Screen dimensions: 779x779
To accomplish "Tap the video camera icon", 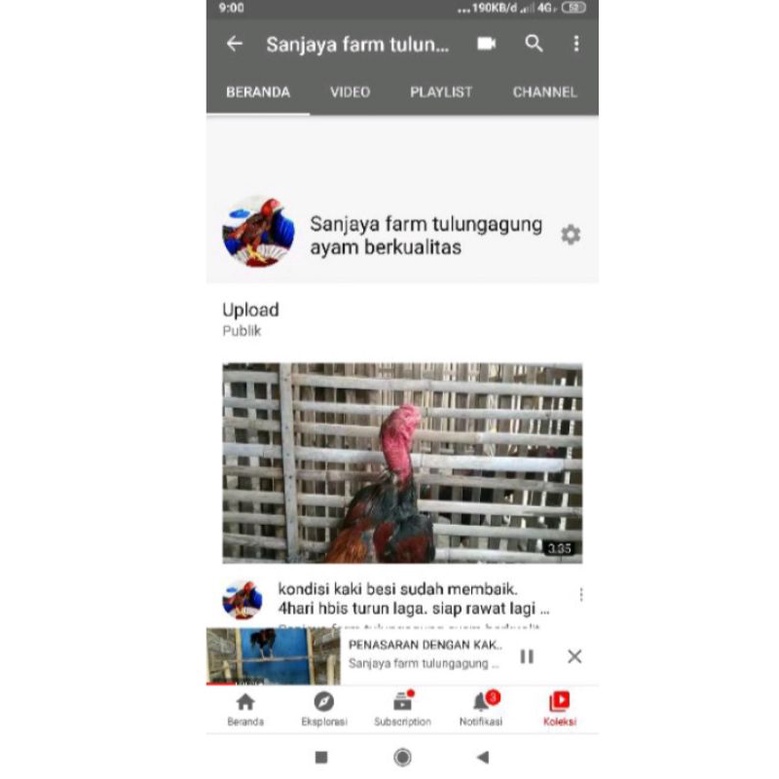I will click(x=486, y=44).
